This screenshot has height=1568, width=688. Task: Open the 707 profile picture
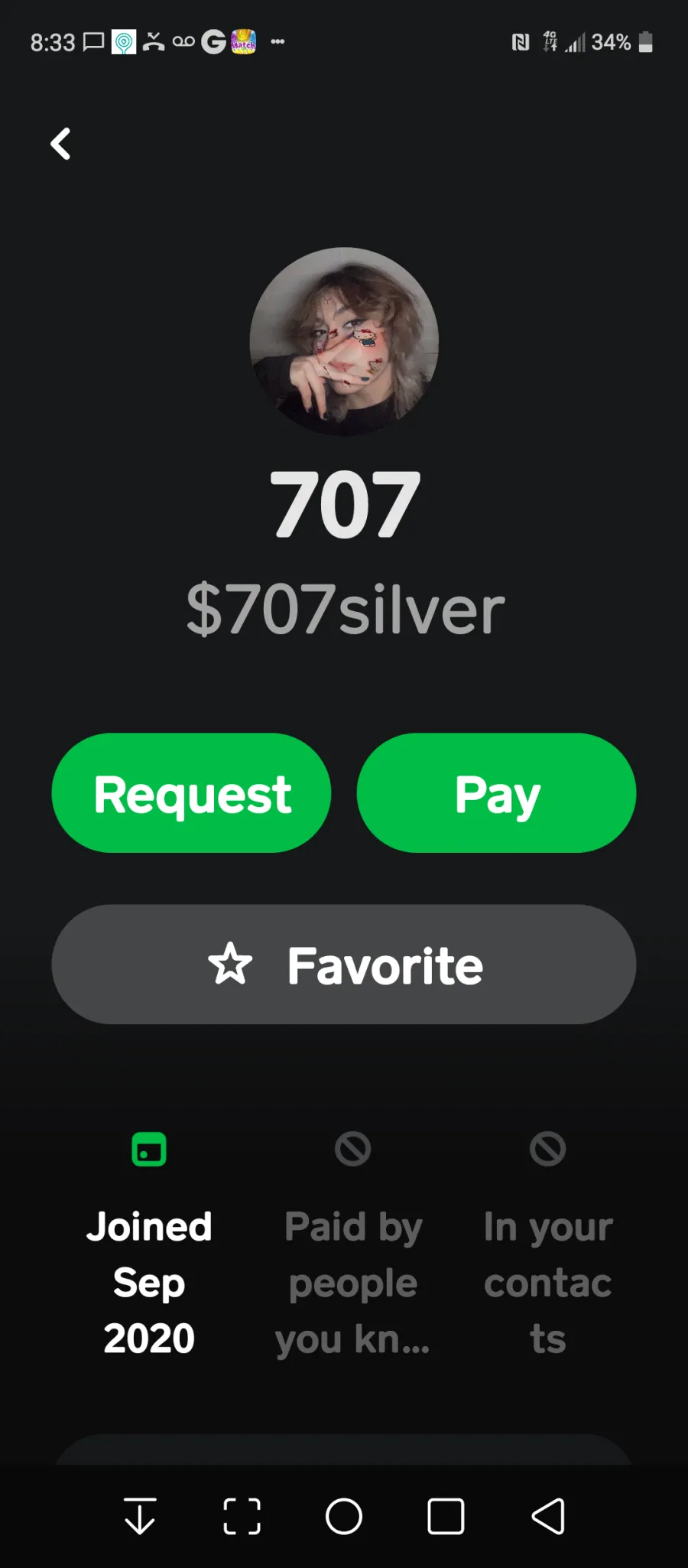pyautogui.click(x=344, y=341)
